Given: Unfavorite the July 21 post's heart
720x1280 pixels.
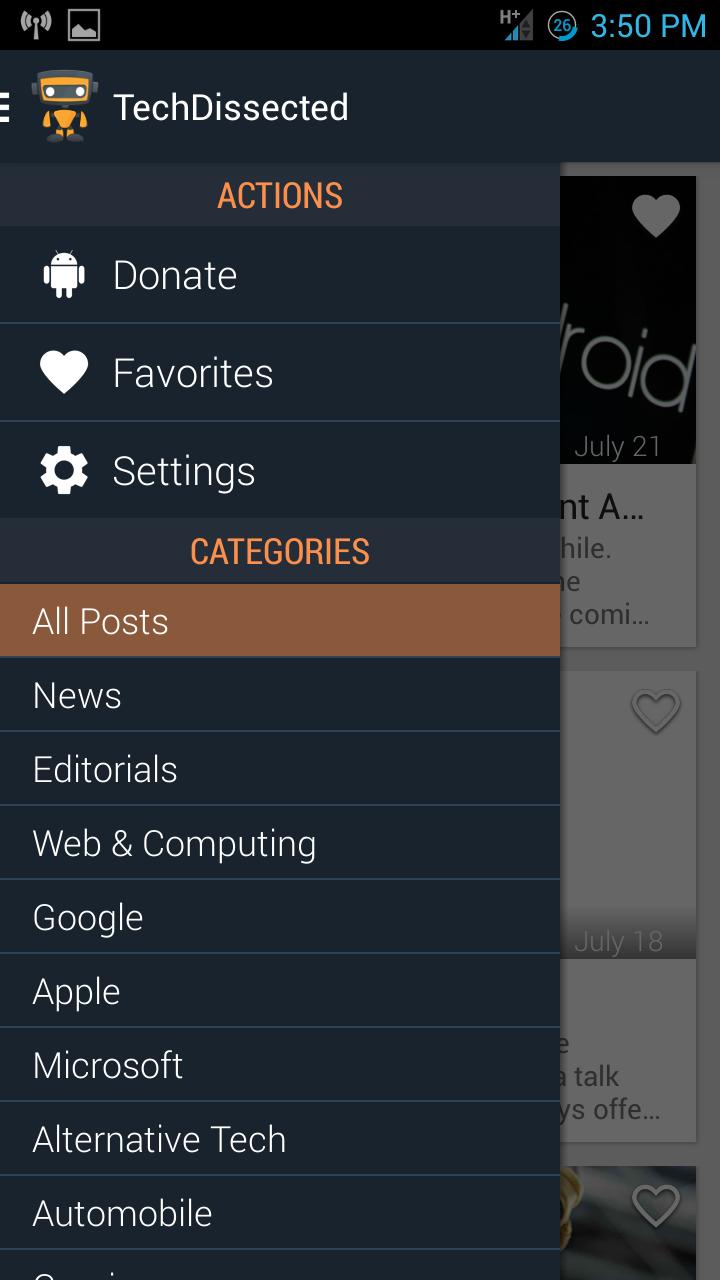Looking at the screenshot, I should click(656, 215).
